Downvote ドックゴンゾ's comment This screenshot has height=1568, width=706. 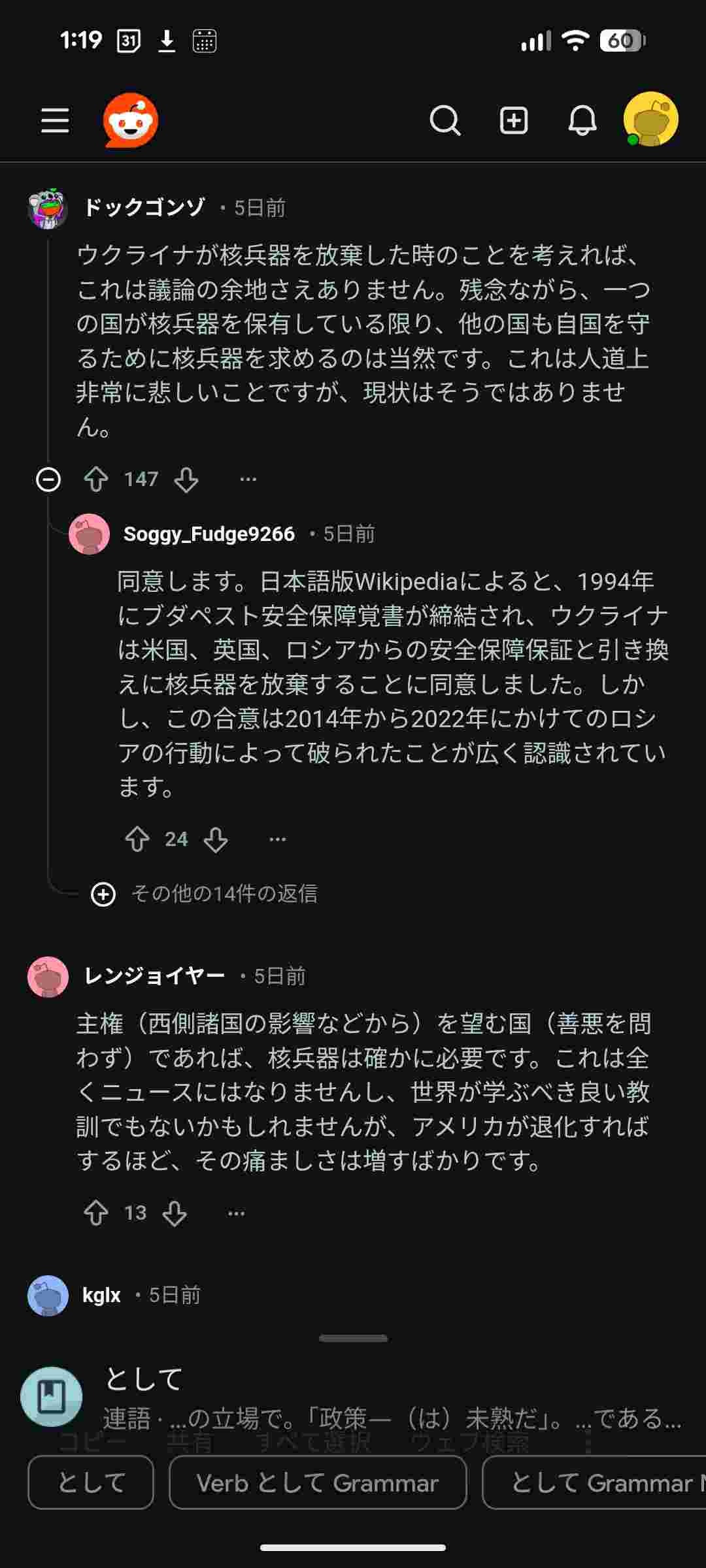[x=186, y=480]
